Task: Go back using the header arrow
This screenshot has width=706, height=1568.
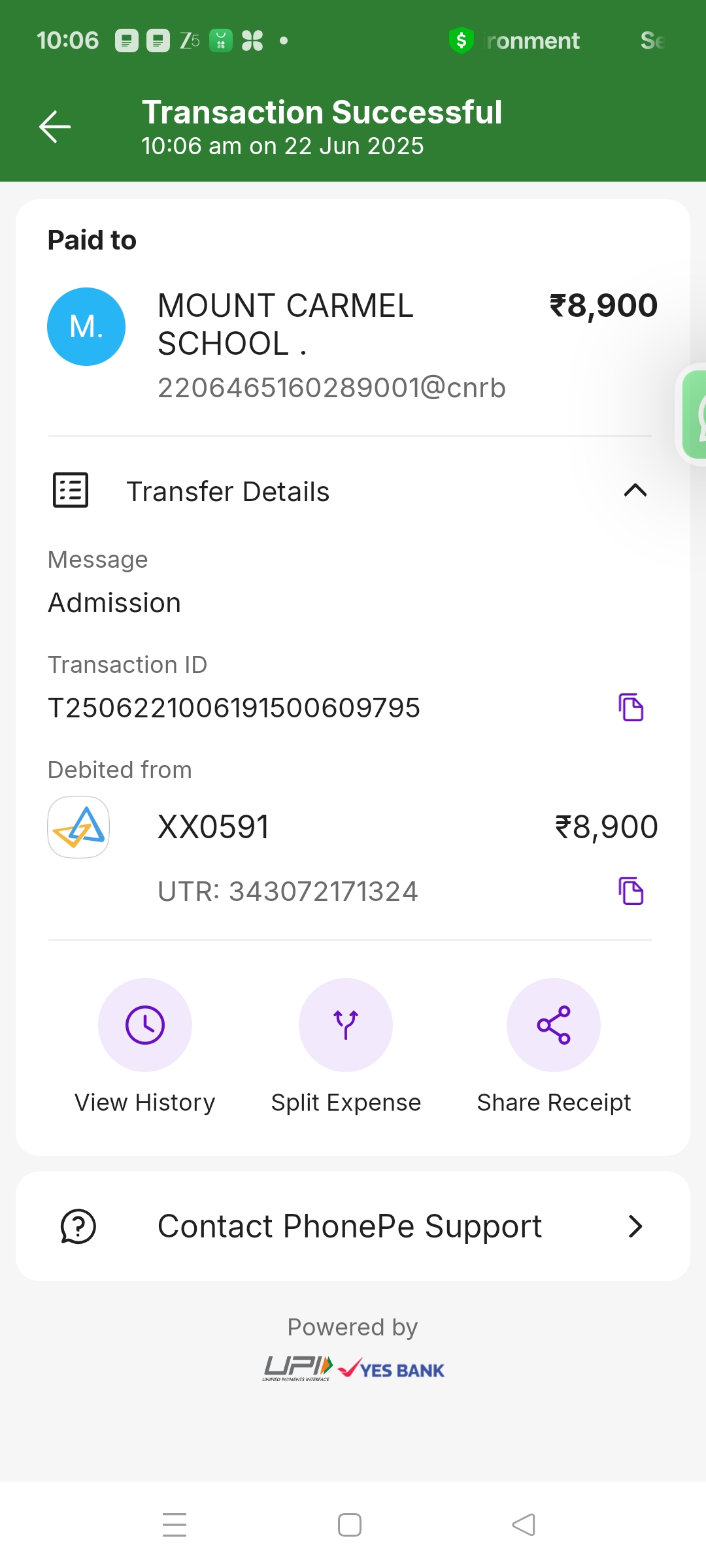Action: point(55,127)
